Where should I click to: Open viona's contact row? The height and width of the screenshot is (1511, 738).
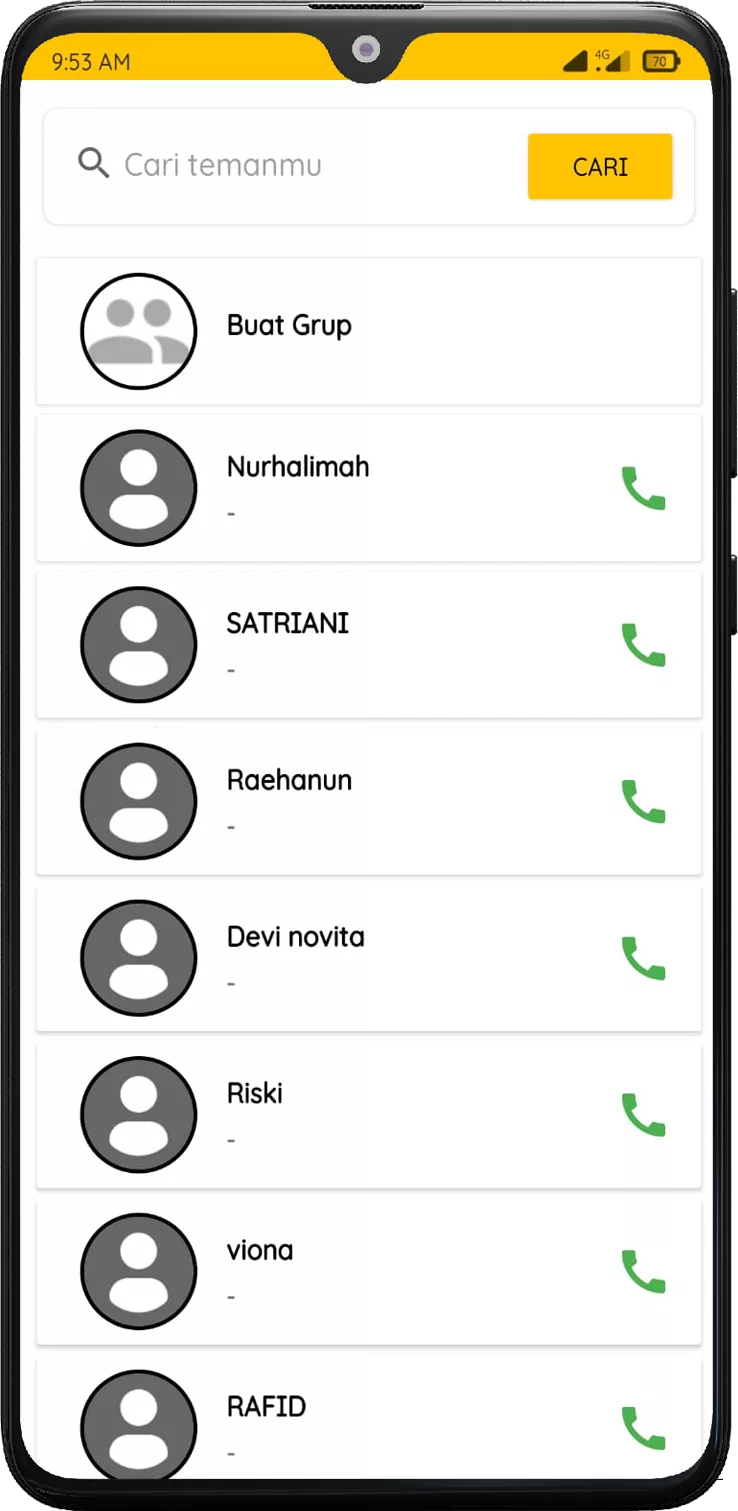369,1271
